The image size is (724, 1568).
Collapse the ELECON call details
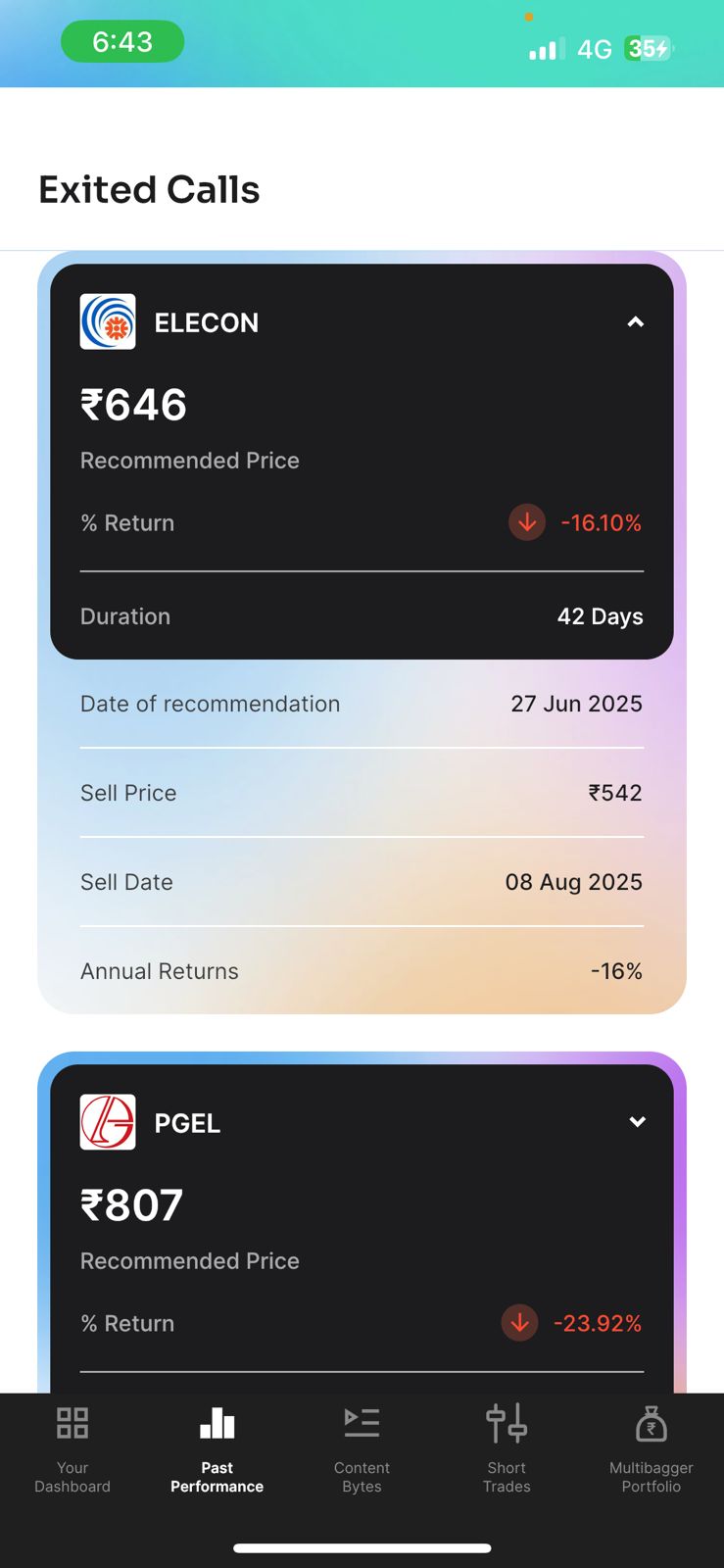[x=636, y=322]
